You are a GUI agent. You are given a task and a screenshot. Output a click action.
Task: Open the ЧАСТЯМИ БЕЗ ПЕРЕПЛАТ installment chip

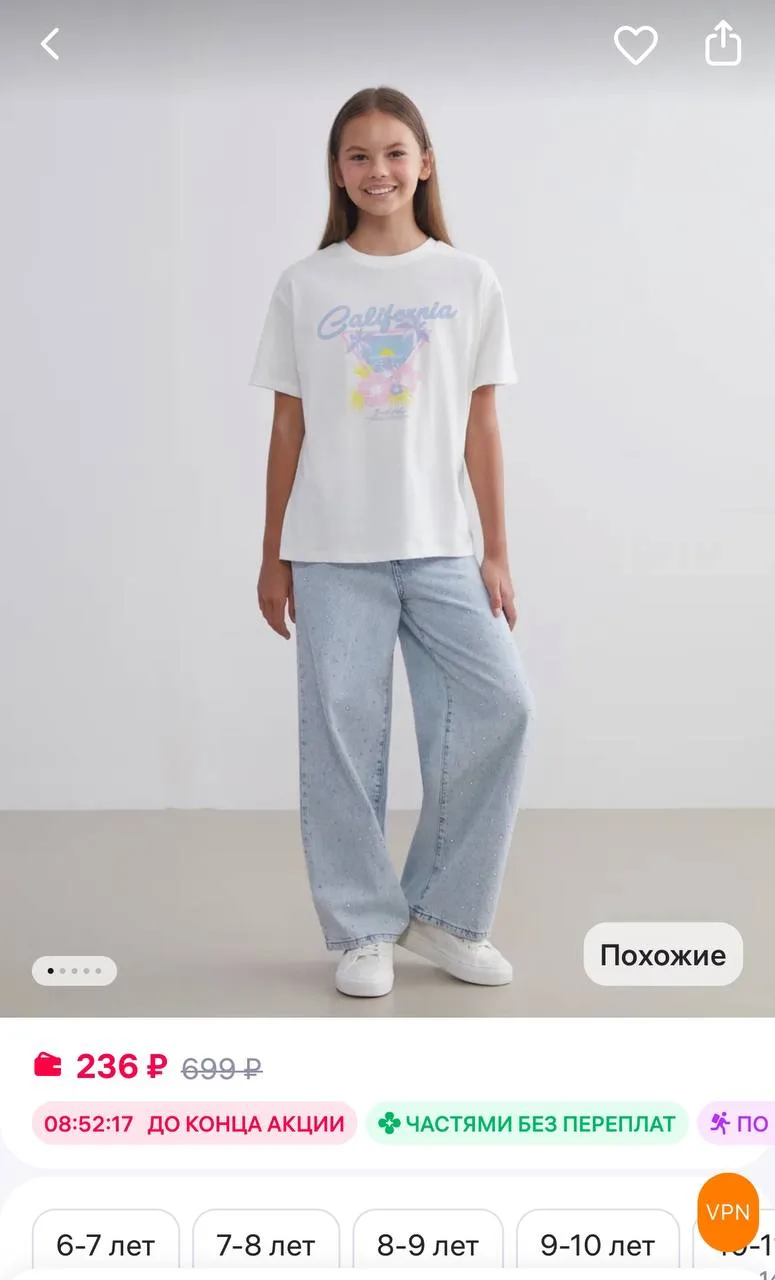coord(527,1123)
